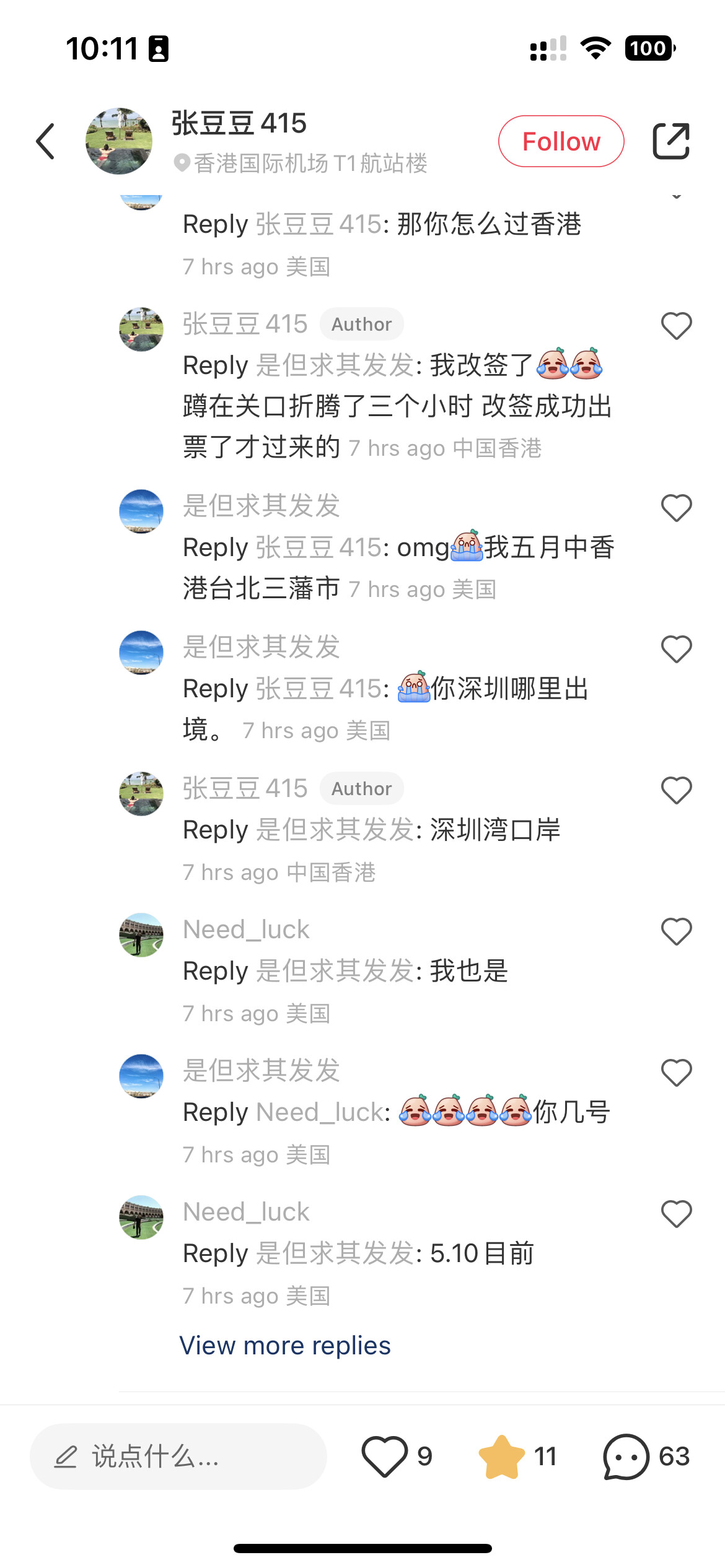Like the reply about 我改签了
Viewport: 725px width, 1568px height.
(x=676, y=326)
